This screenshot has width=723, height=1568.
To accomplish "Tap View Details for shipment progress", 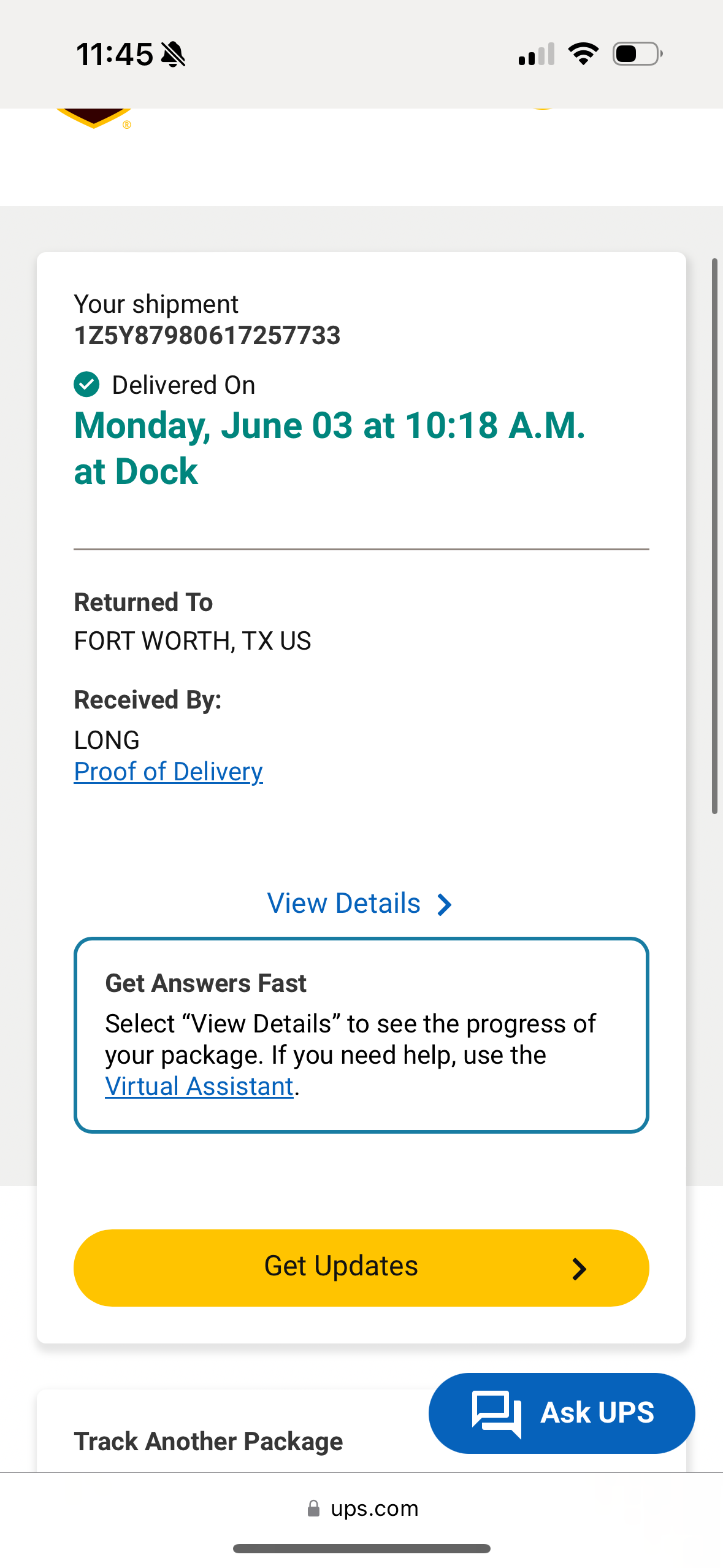I will pos(359,904).
